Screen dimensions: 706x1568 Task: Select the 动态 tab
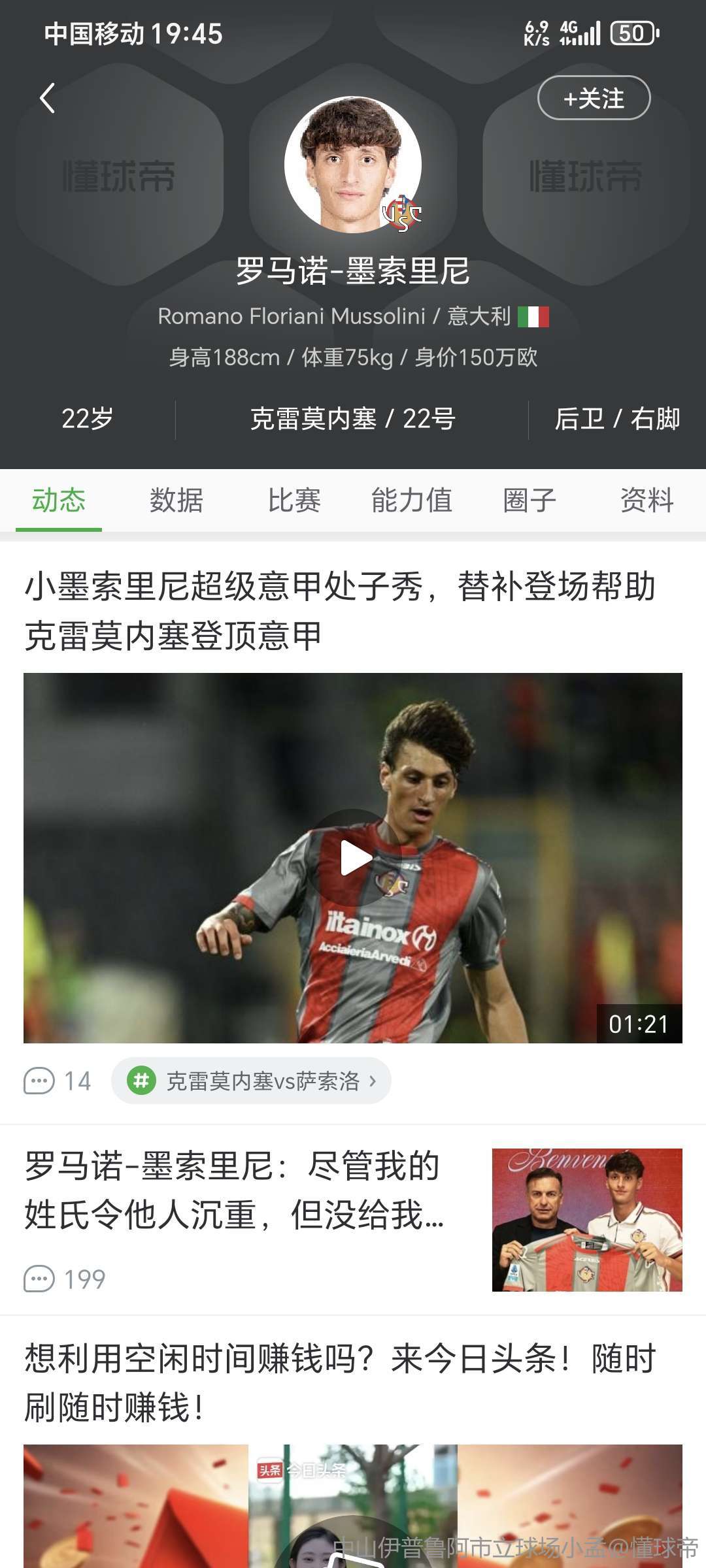[x=59, y=500]
